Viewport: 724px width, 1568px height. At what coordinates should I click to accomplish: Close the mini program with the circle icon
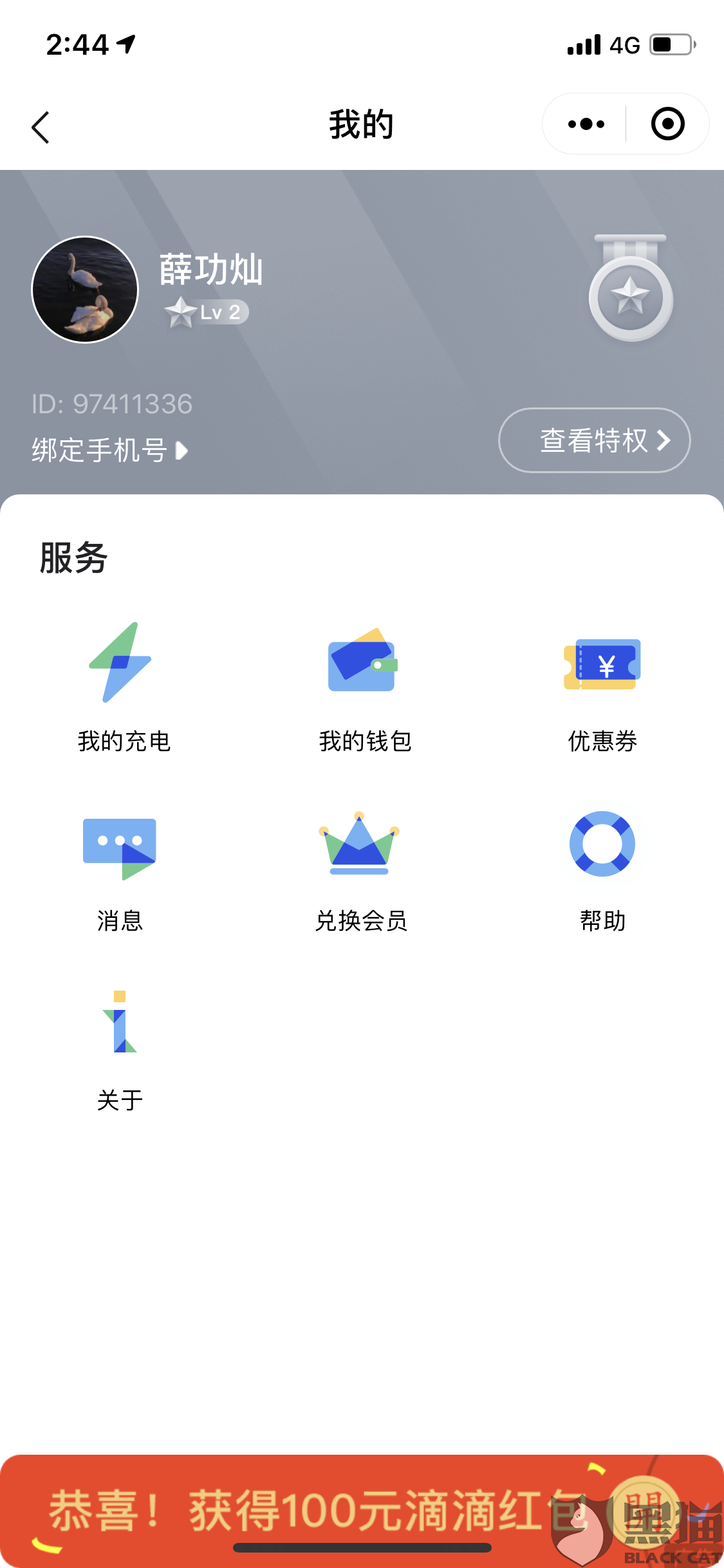click(667, 124)
